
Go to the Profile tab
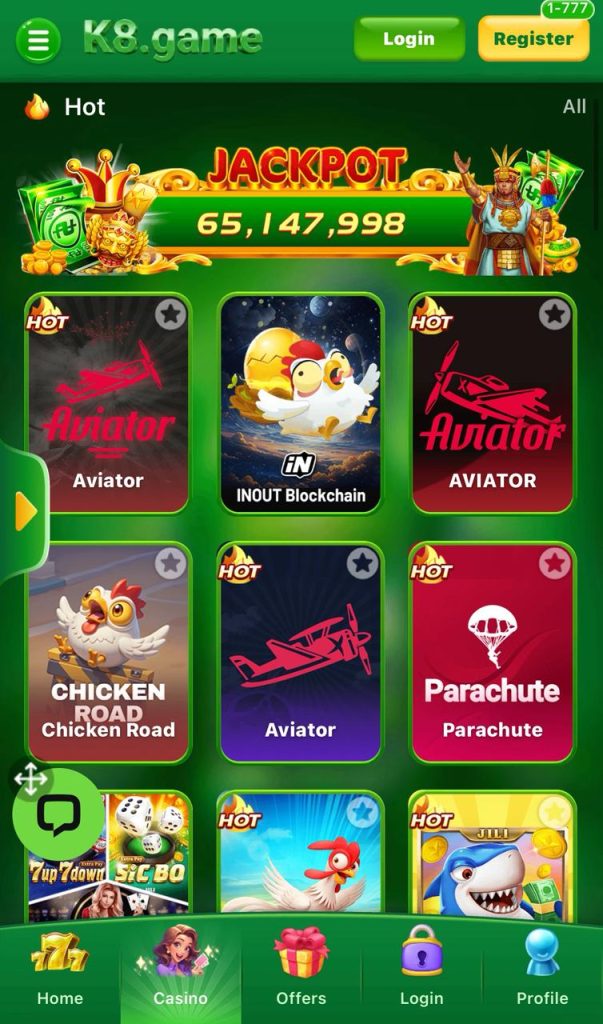click(x=542, y=968)
